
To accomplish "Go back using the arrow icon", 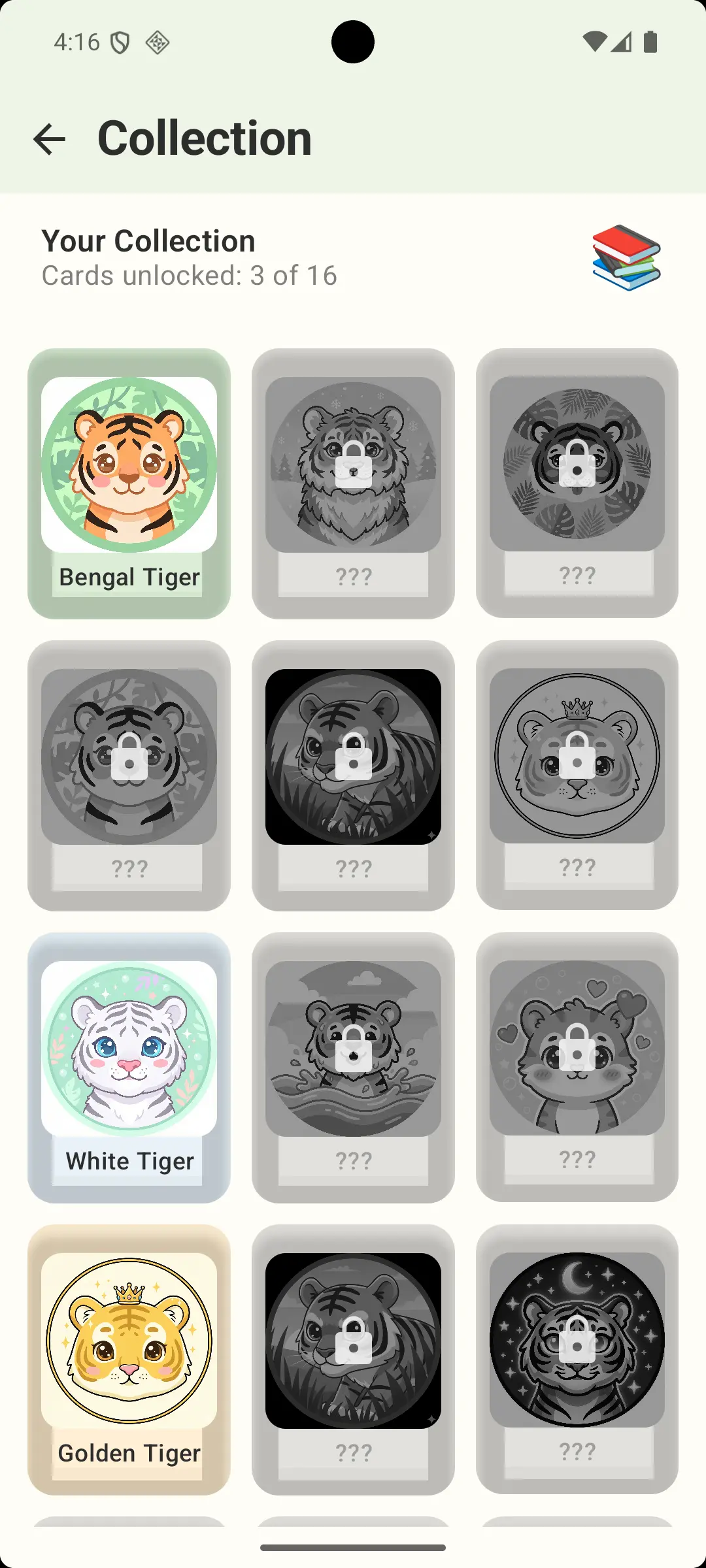I will coord(50,139).
